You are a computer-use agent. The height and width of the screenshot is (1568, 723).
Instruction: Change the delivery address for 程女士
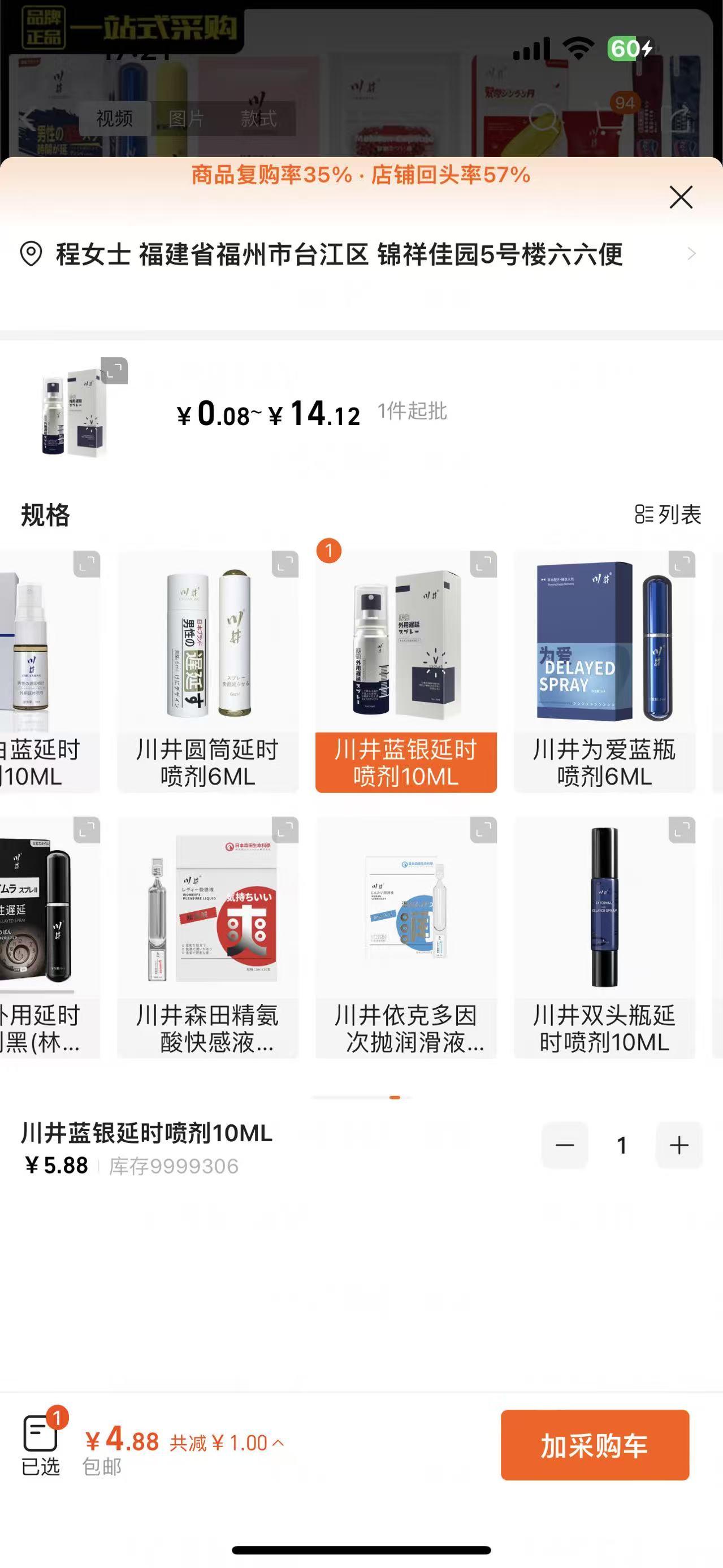[x=359, y=254]
